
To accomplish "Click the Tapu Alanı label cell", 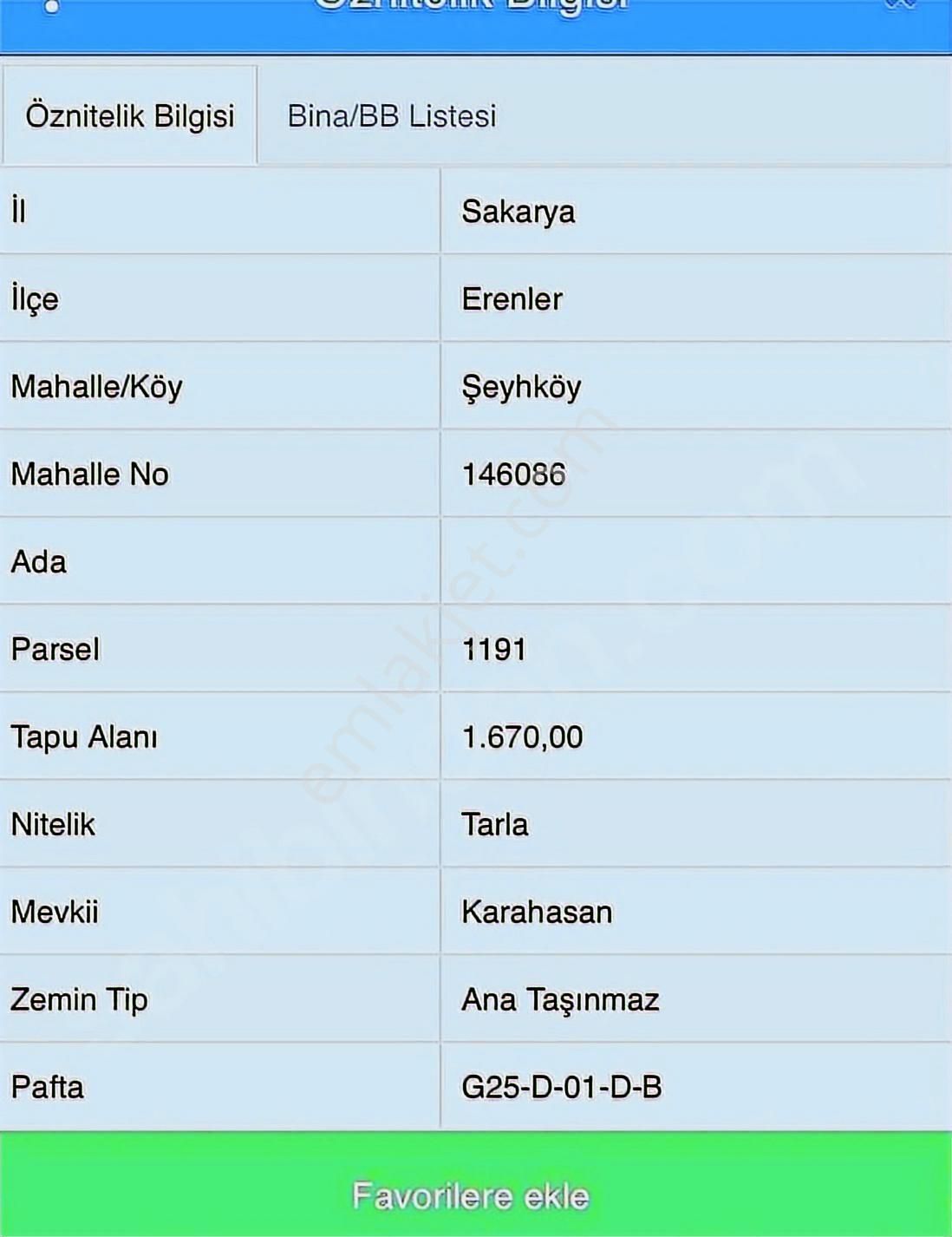I will coord(83,737).
